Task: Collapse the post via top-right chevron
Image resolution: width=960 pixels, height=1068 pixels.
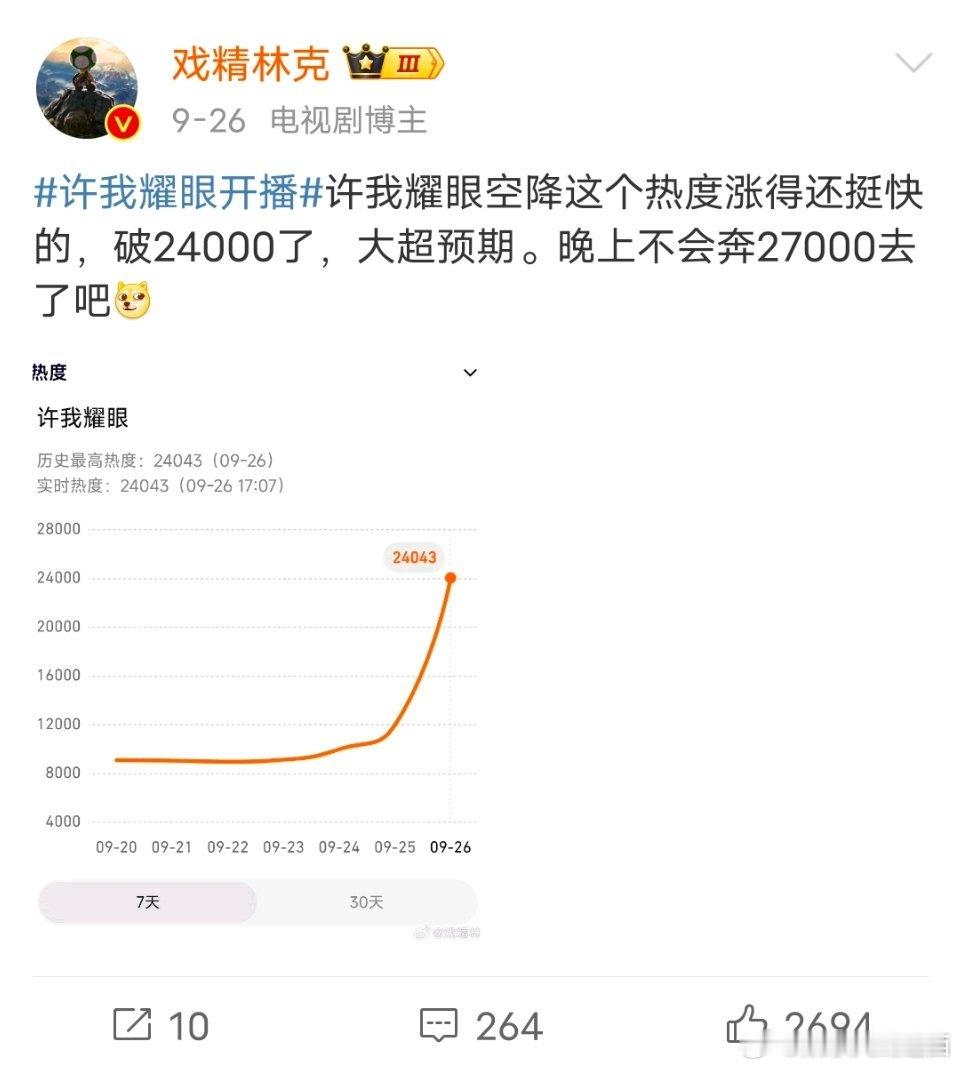Action: click(912, 62)
